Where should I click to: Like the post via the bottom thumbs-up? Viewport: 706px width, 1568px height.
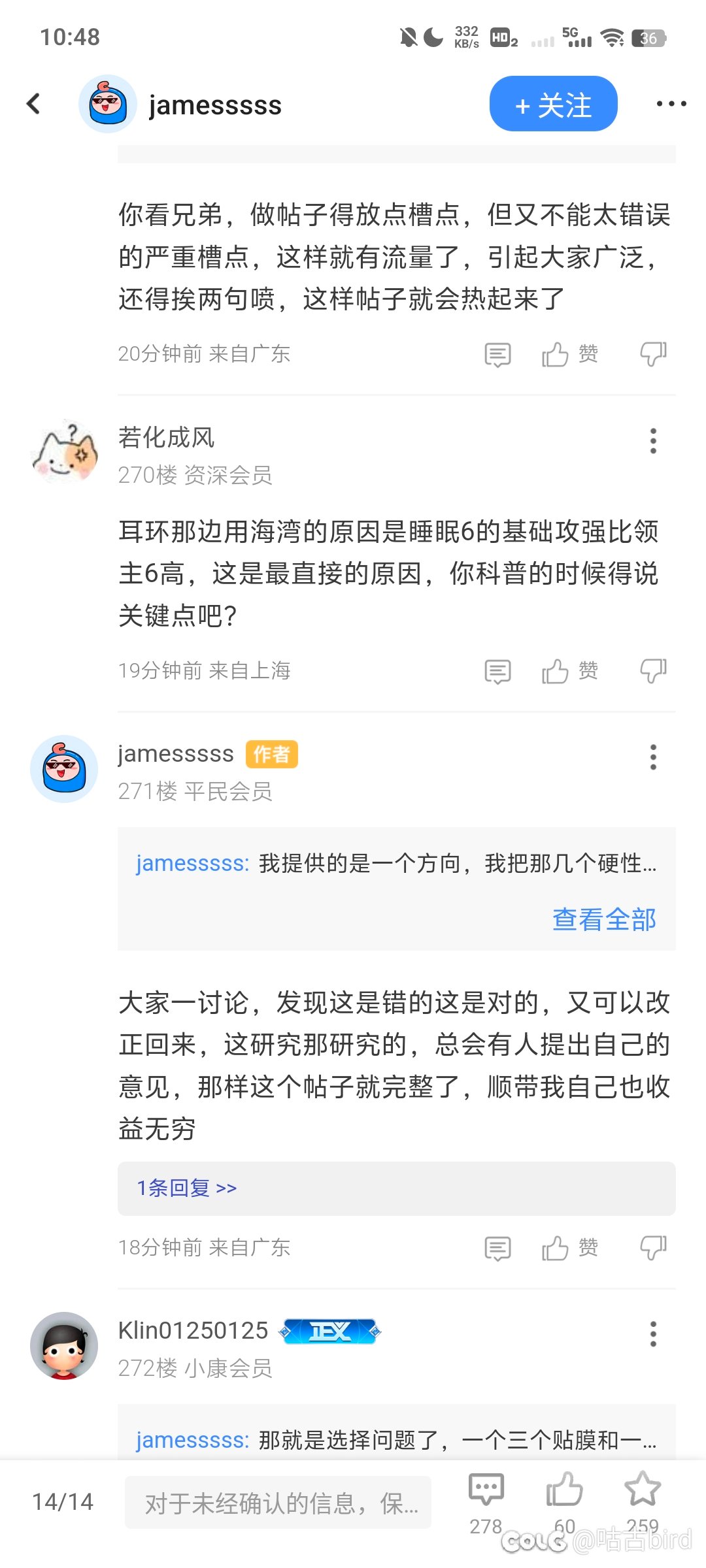(564, 1503)
